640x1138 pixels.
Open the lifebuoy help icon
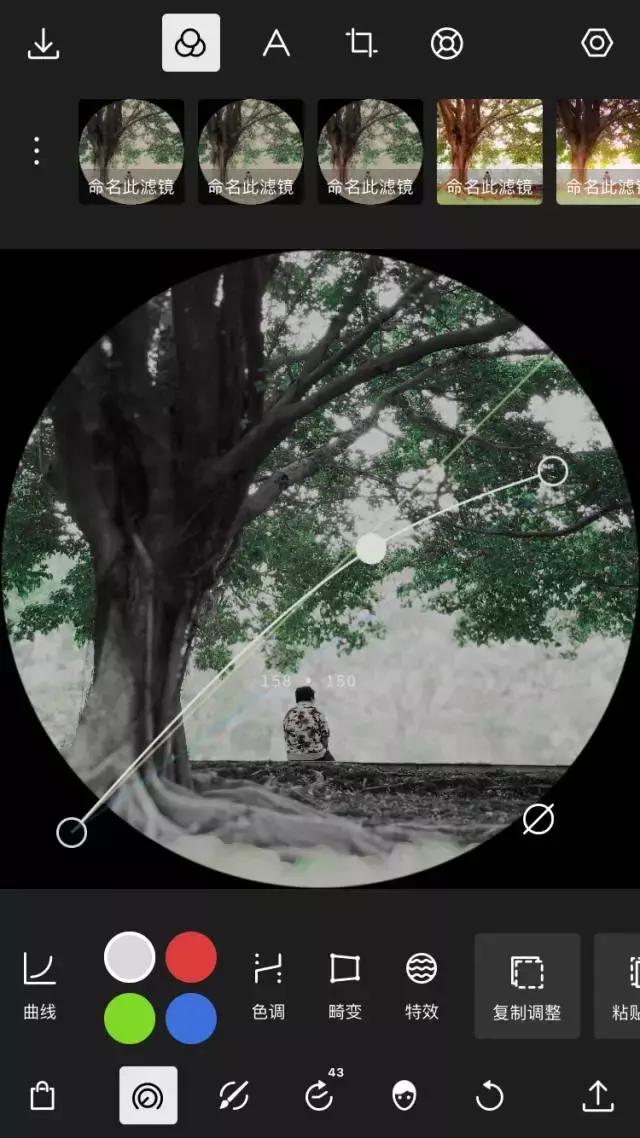[446, 43]
